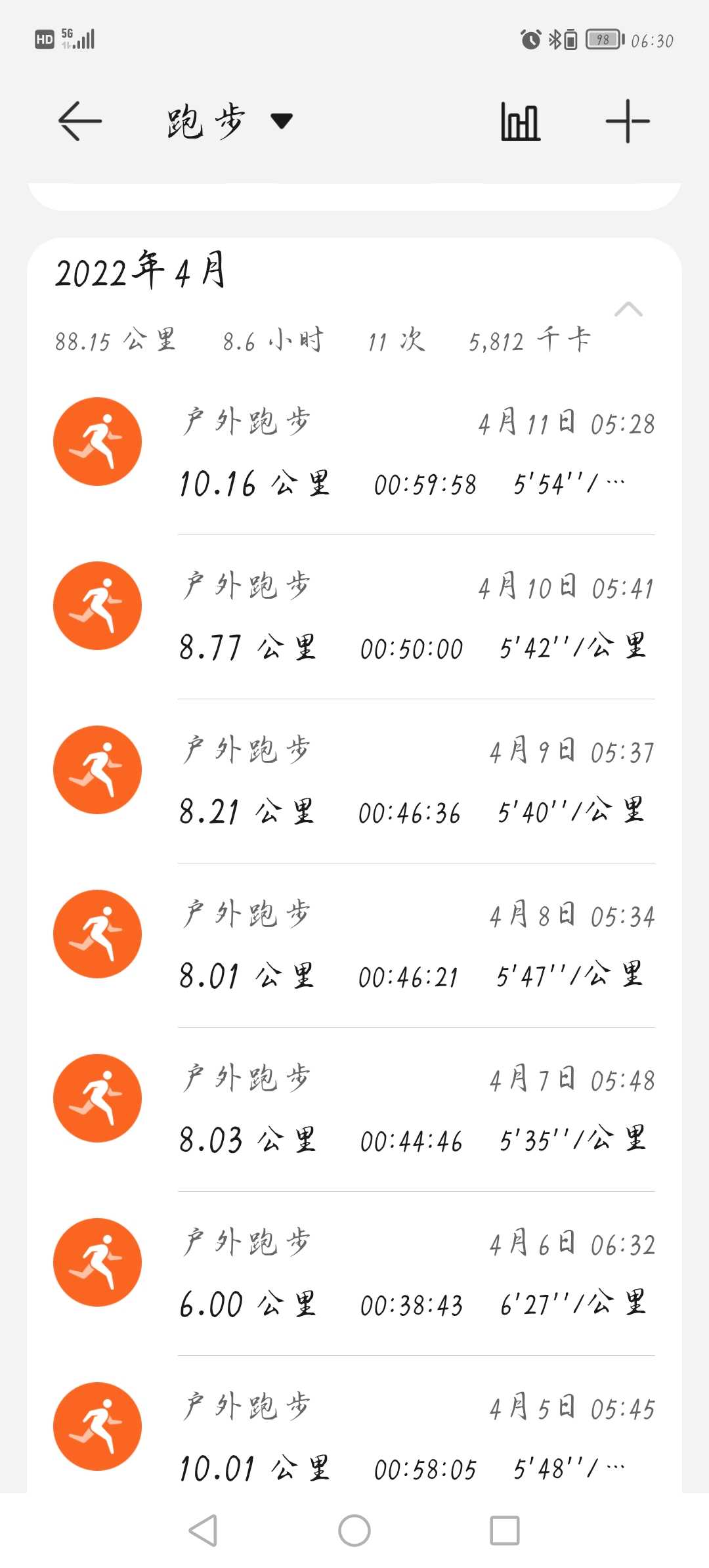View the 4月6日 6.00 公里 run

coord(354,1274)
